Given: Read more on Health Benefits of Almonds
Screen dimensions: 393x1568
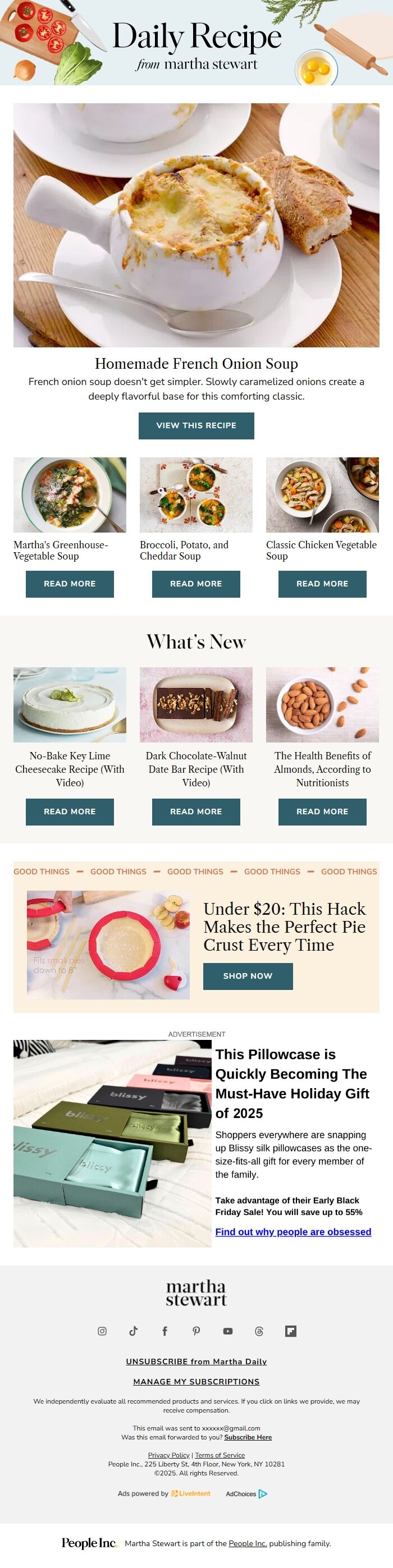Looking at the screenshot, I should point(322,811).
